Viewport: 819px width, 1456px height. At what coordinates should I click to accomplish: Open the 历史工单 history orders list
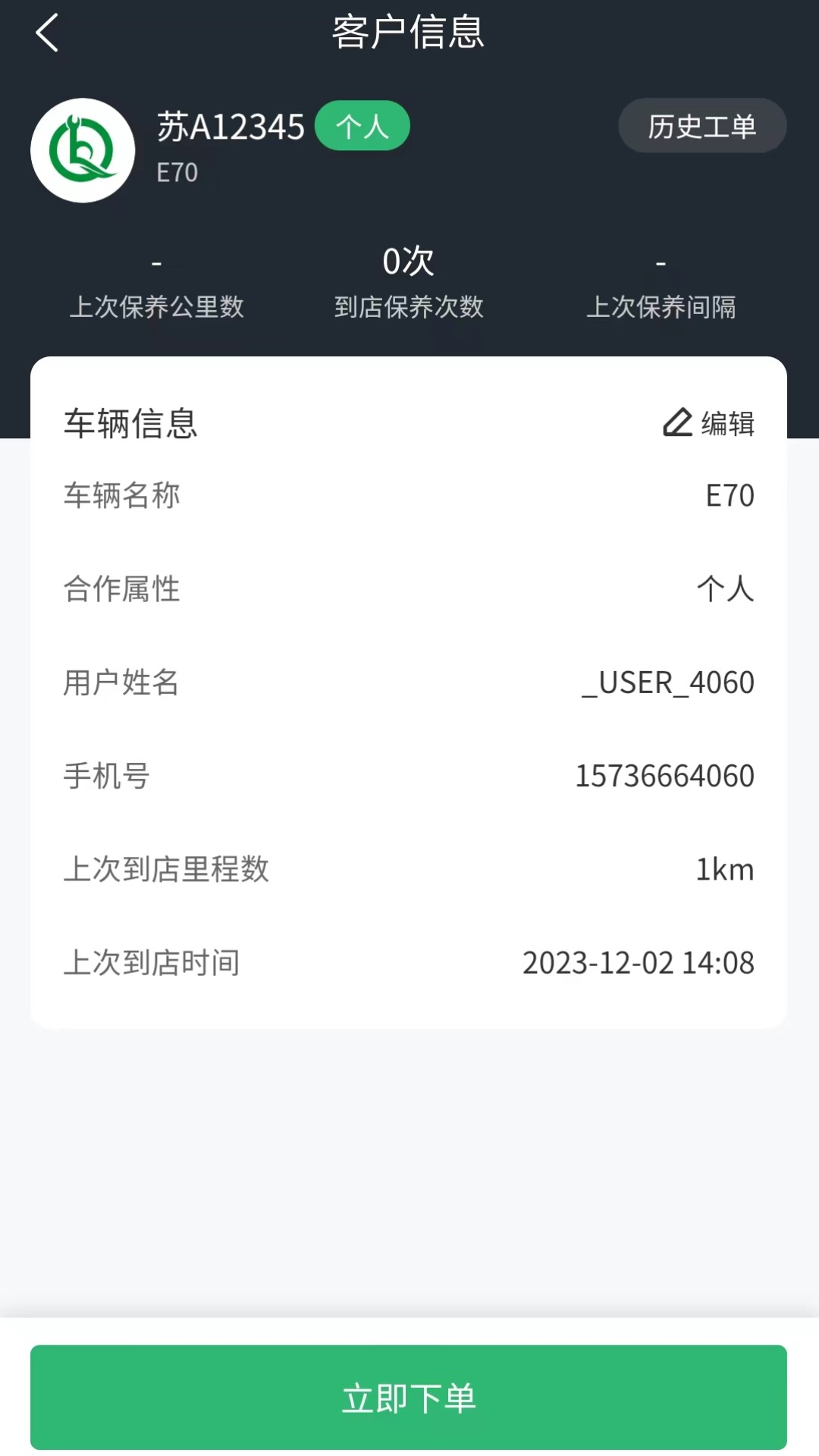coord(701,126)
